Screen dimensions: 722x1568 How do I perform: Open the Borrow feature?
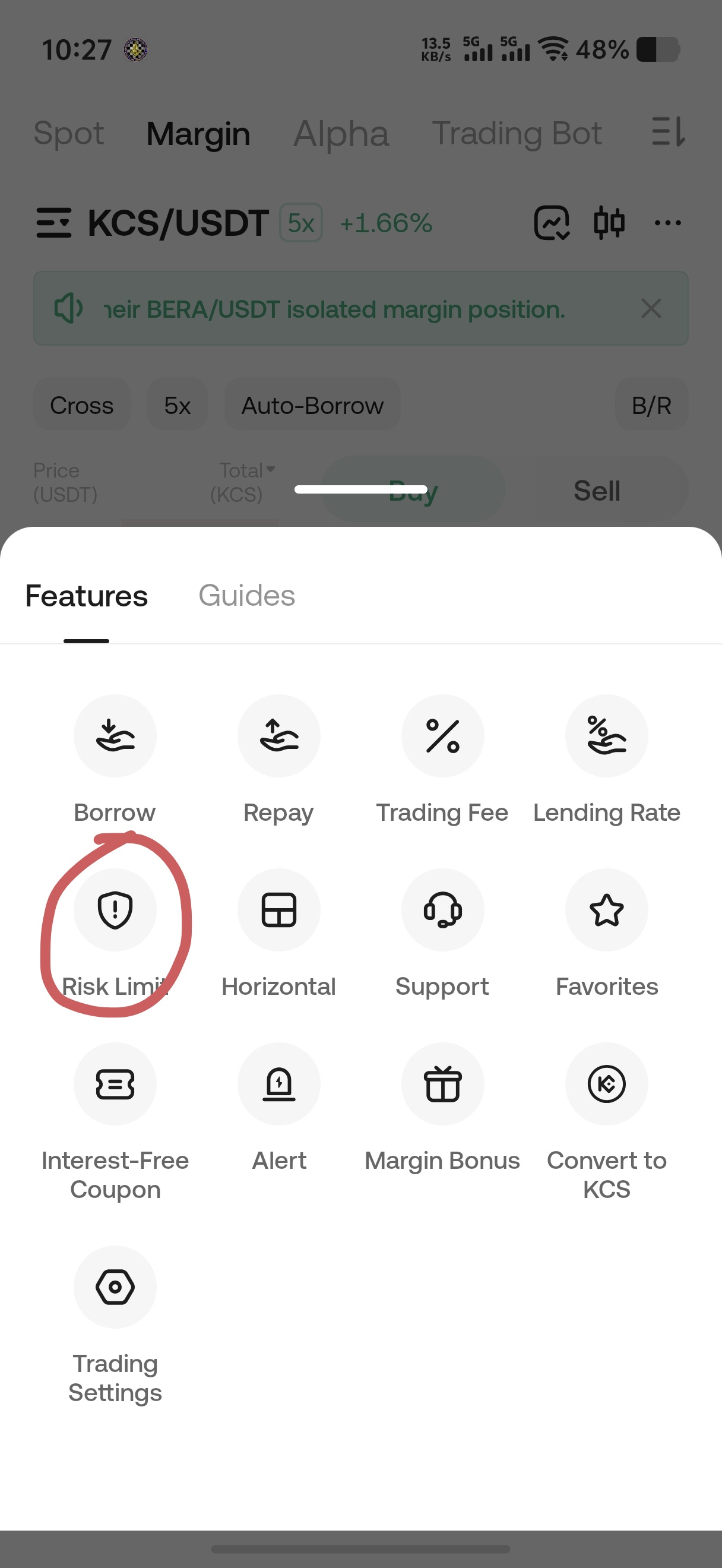click(115, 736)
